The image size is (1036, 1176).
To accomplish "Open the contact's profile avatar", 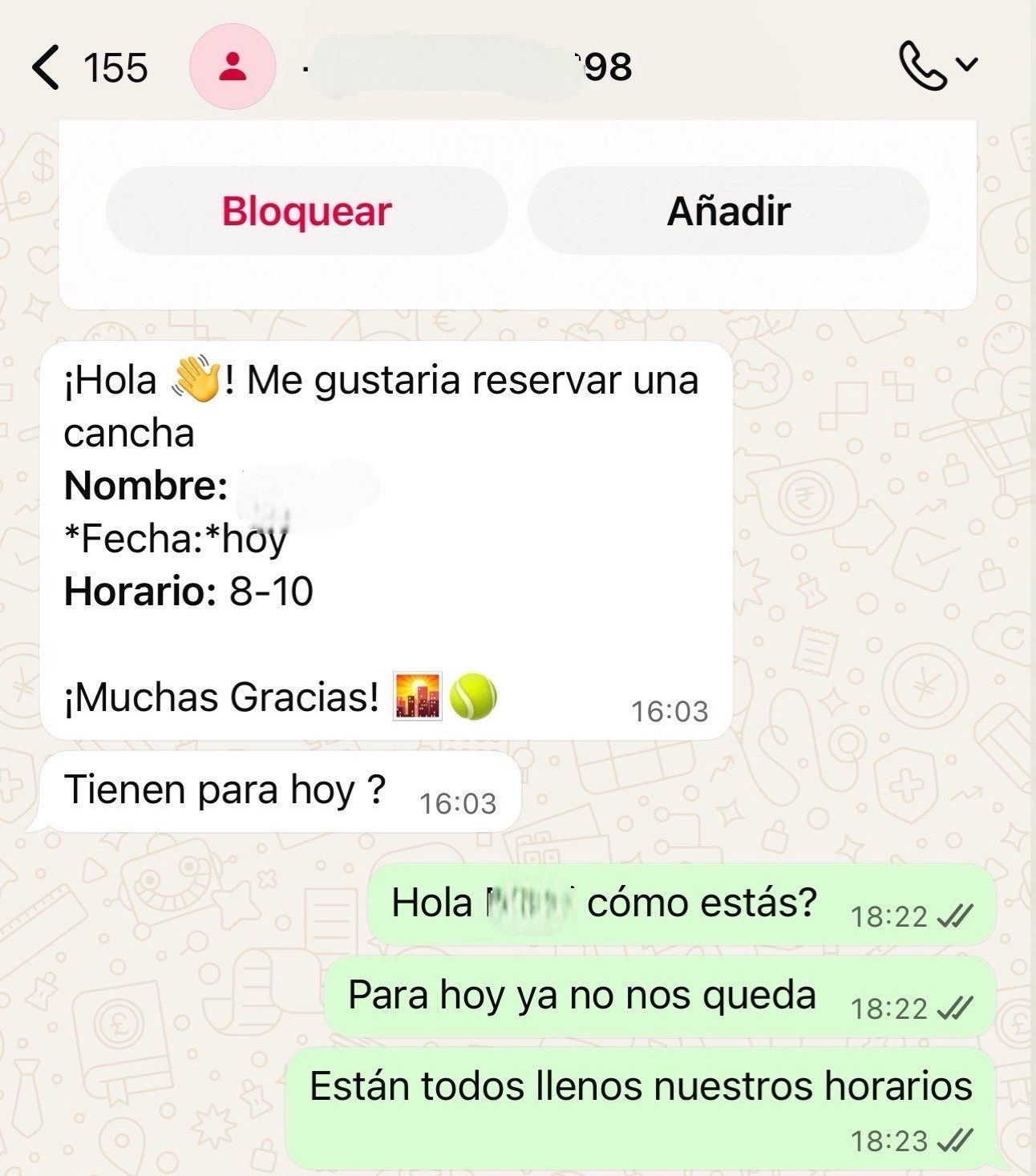I will coord(233,67).
